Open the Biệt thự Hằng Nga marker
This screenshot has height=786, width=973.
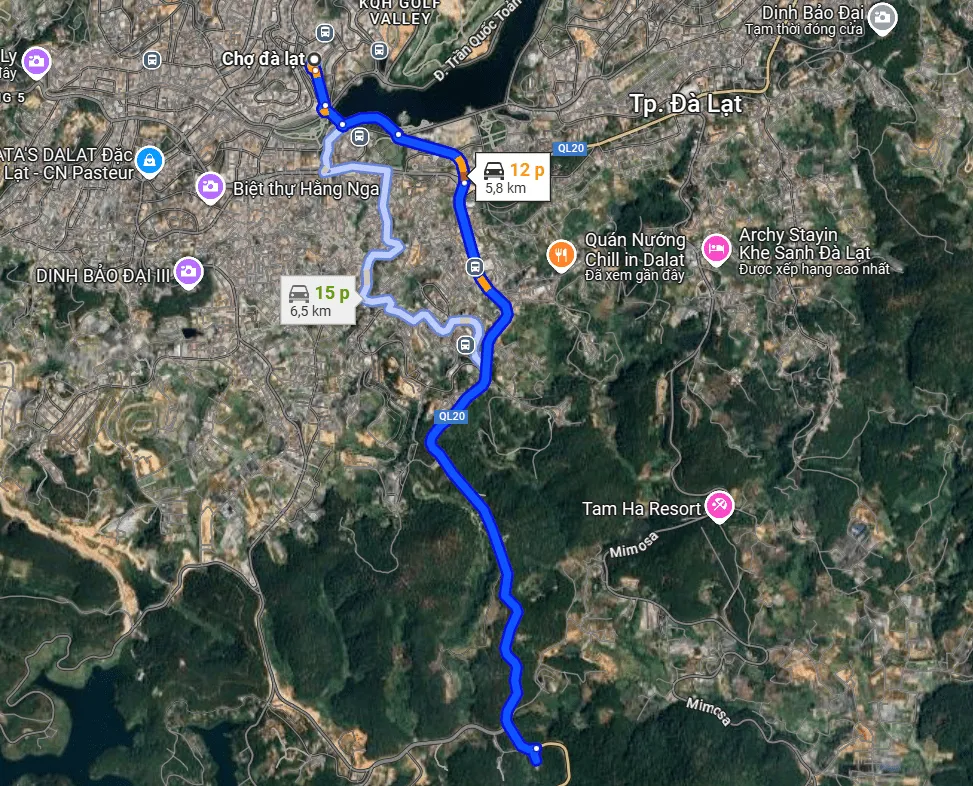point(210,186)
